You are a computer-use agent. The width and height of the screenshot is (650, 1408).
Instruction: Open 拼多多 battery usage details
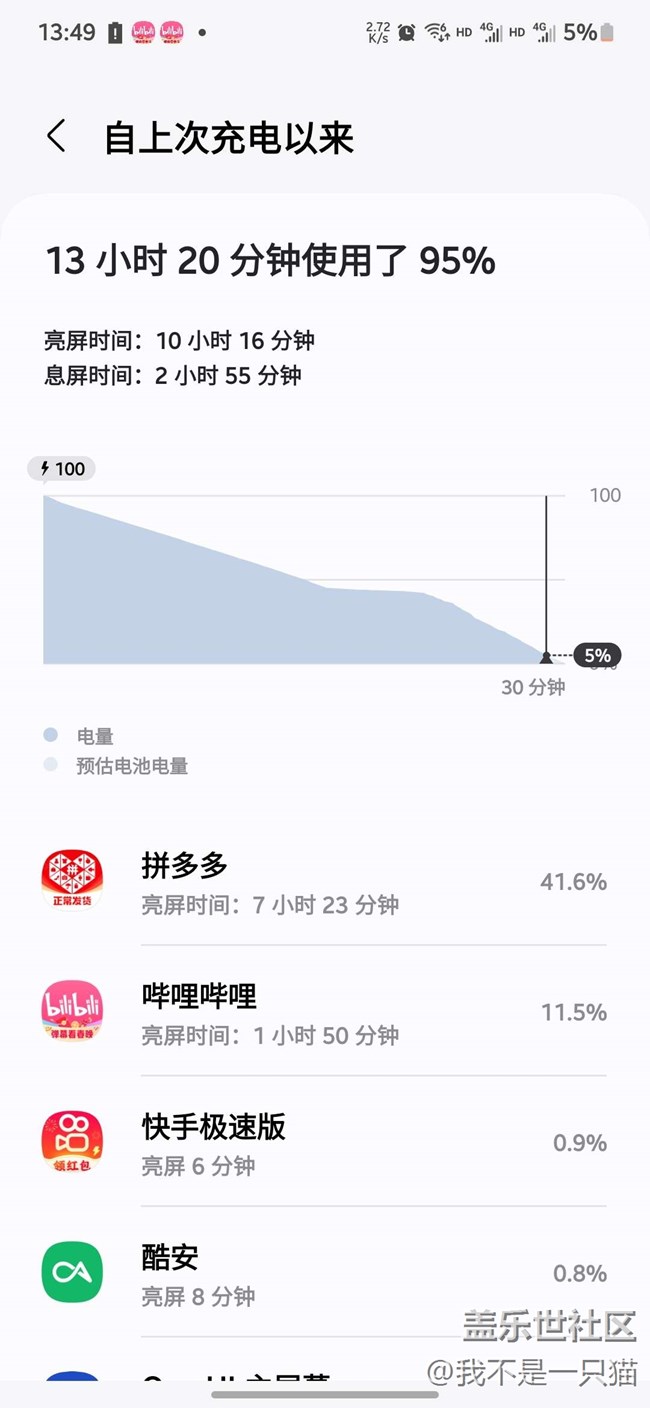click(325, 881)
